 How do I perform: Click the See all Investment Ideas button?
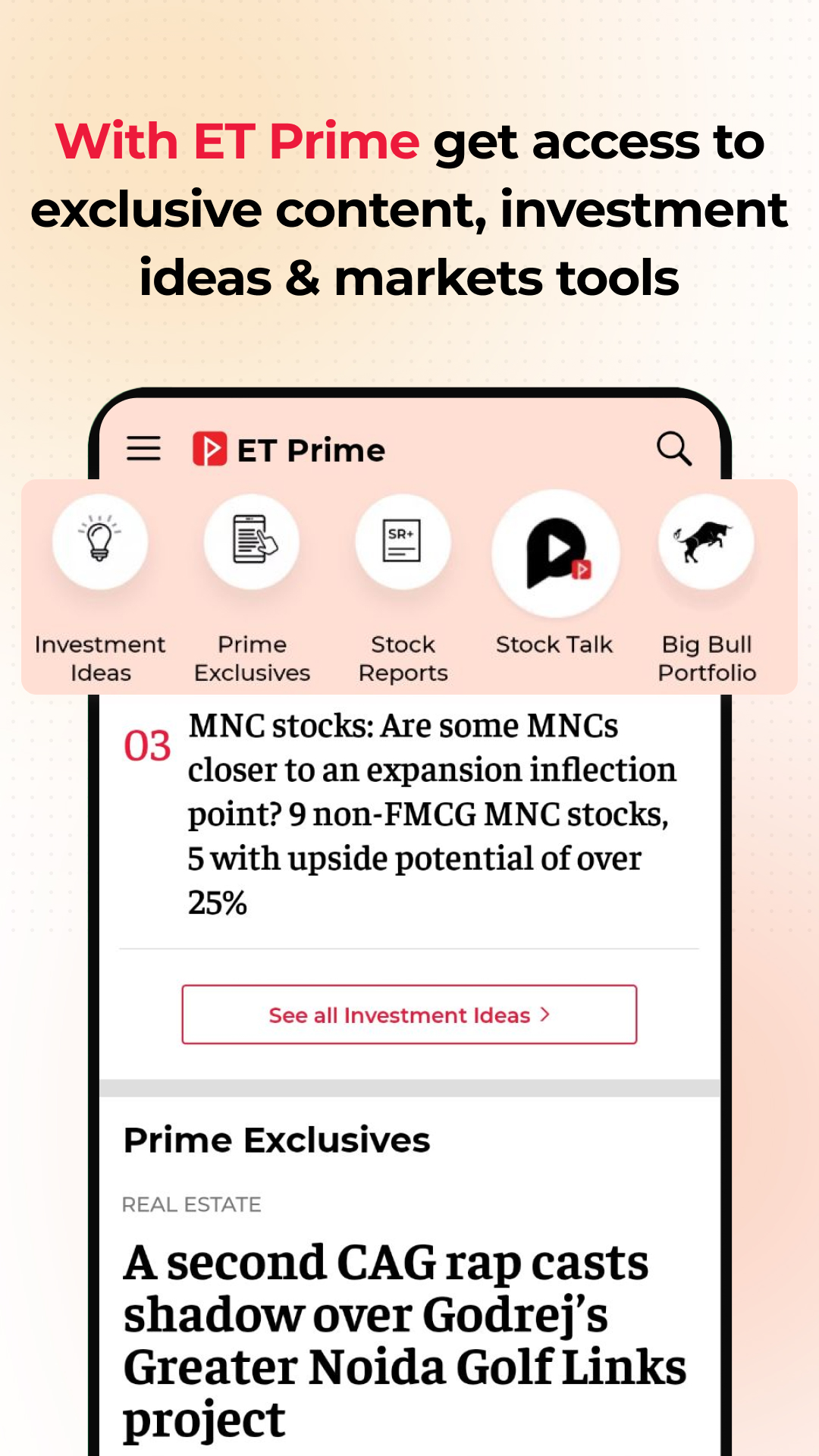[409, 1015]
